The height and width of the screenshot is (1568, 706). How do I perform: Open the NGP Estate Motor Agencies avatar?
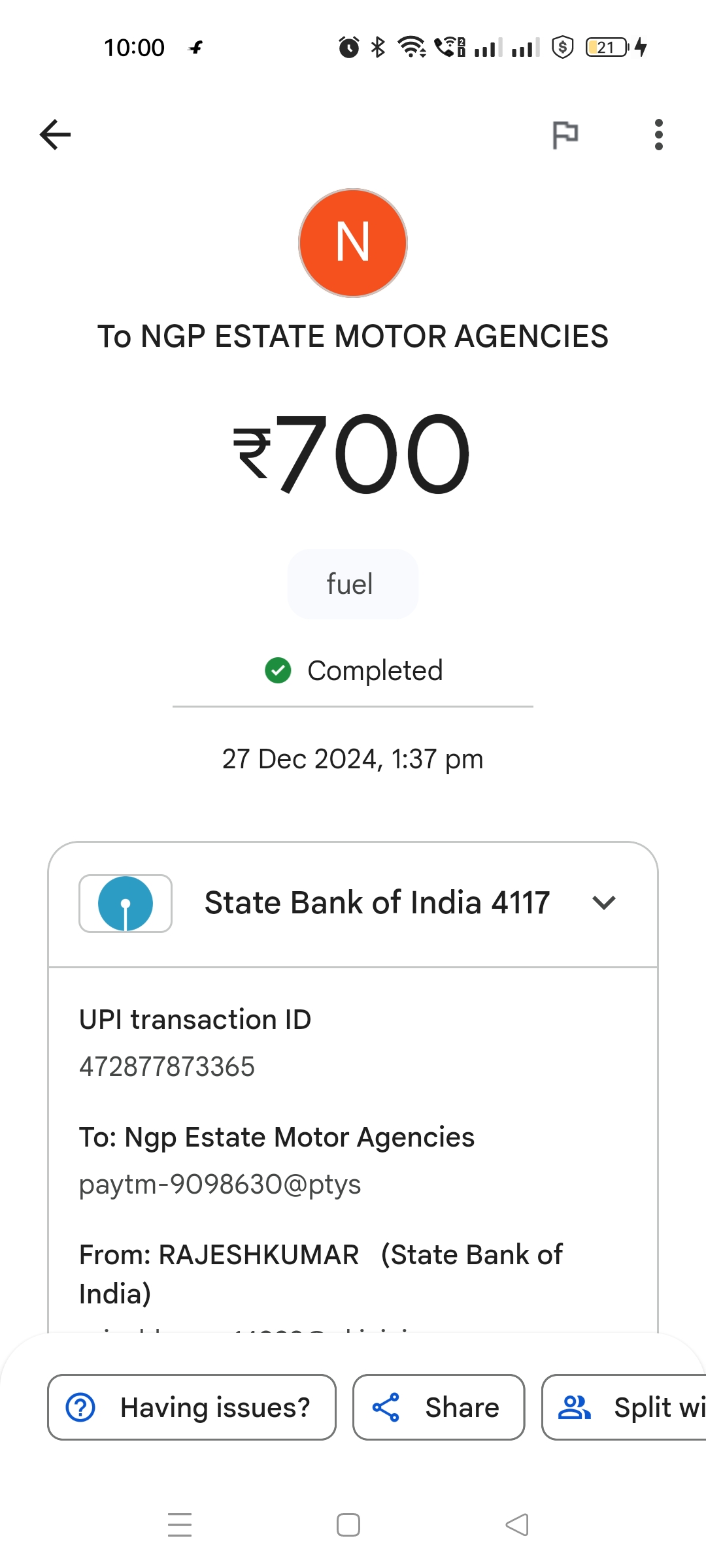coord(353,243)
